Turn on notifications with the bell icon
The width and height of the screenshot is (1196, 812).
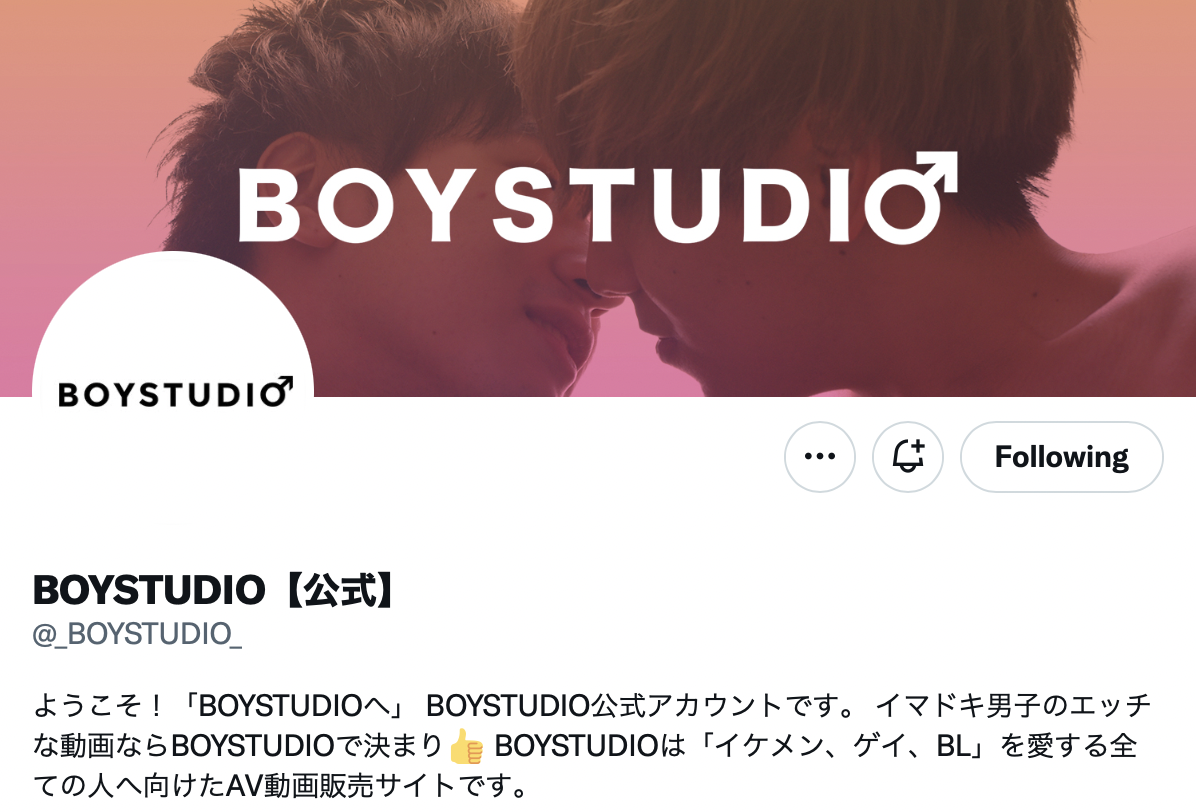[908, 457]
